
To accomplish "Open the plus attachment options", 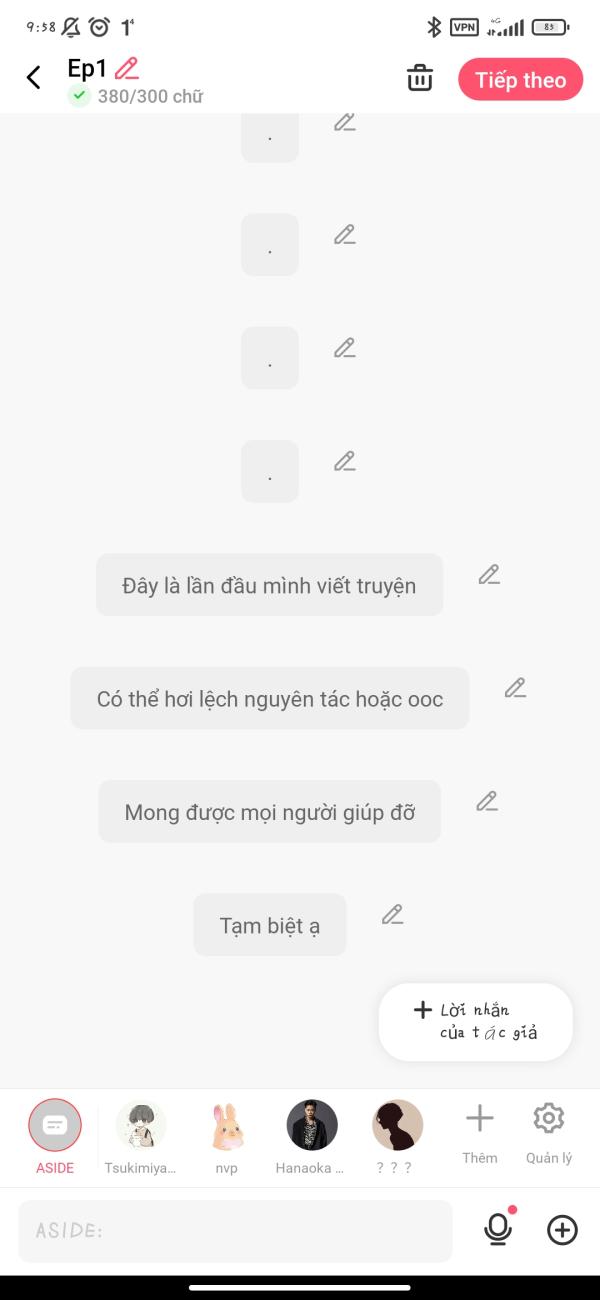I will point(562,1230).
